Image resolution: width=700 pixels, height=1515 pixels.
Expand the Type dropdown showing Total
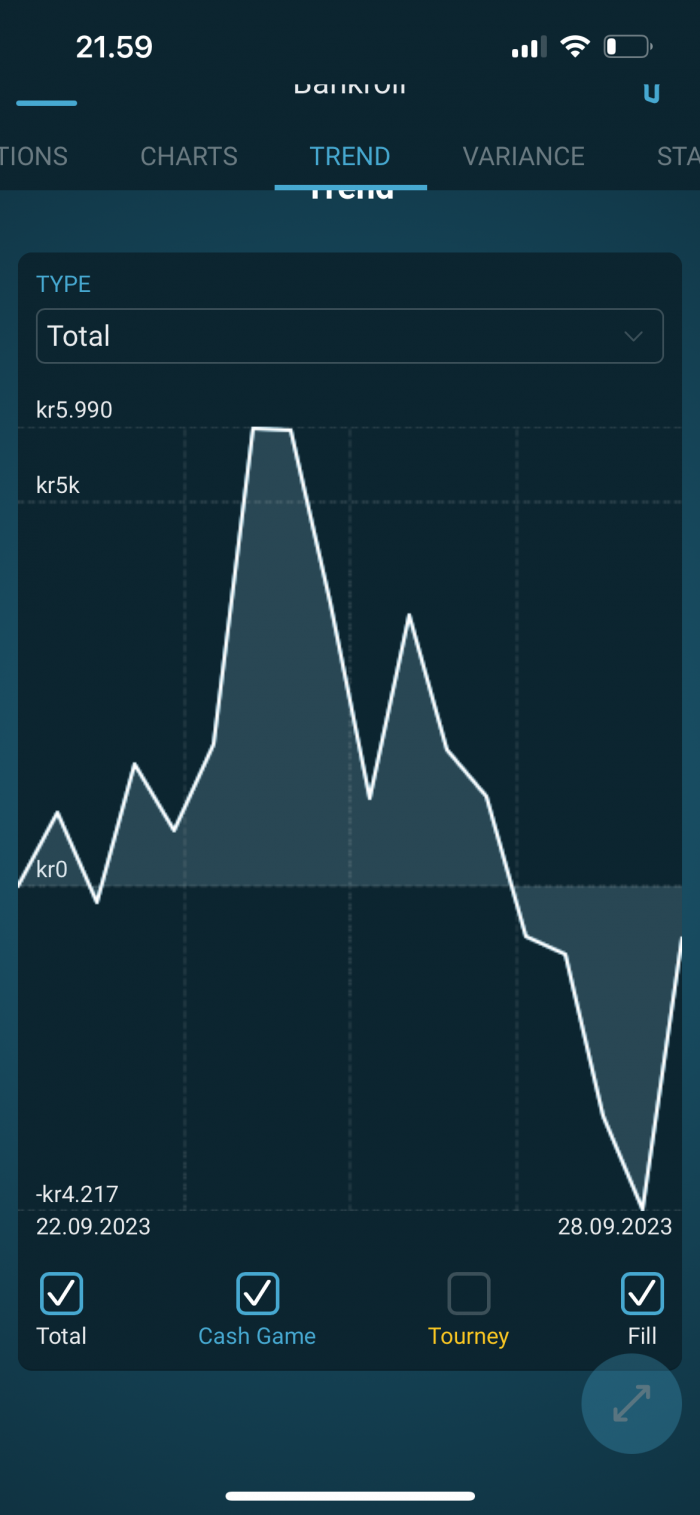coord(350,336)
